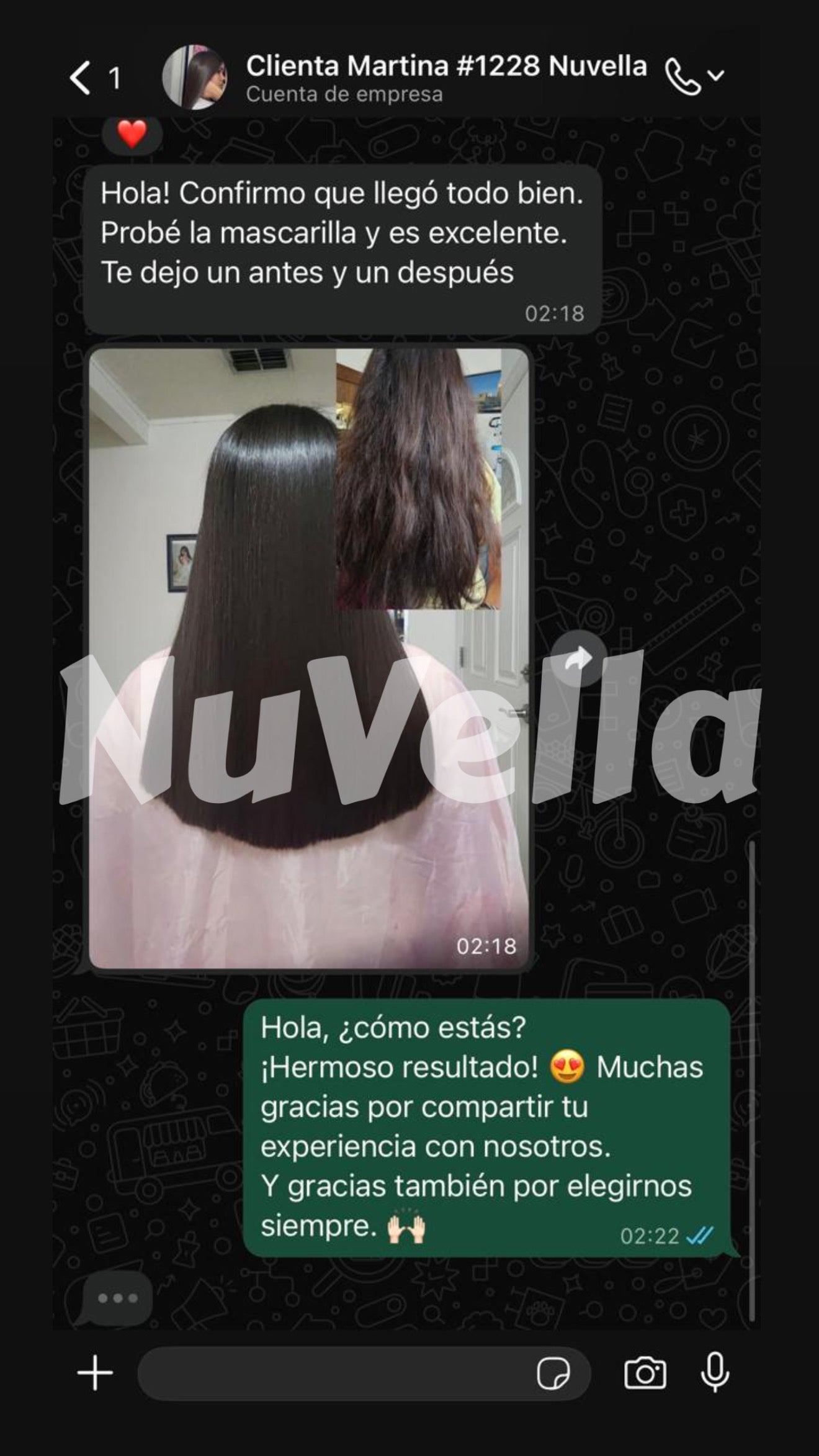Viewport: 819px width, 1456px height.
Task: Open Clienta Martina's contact info
Action: click(445, 77)
